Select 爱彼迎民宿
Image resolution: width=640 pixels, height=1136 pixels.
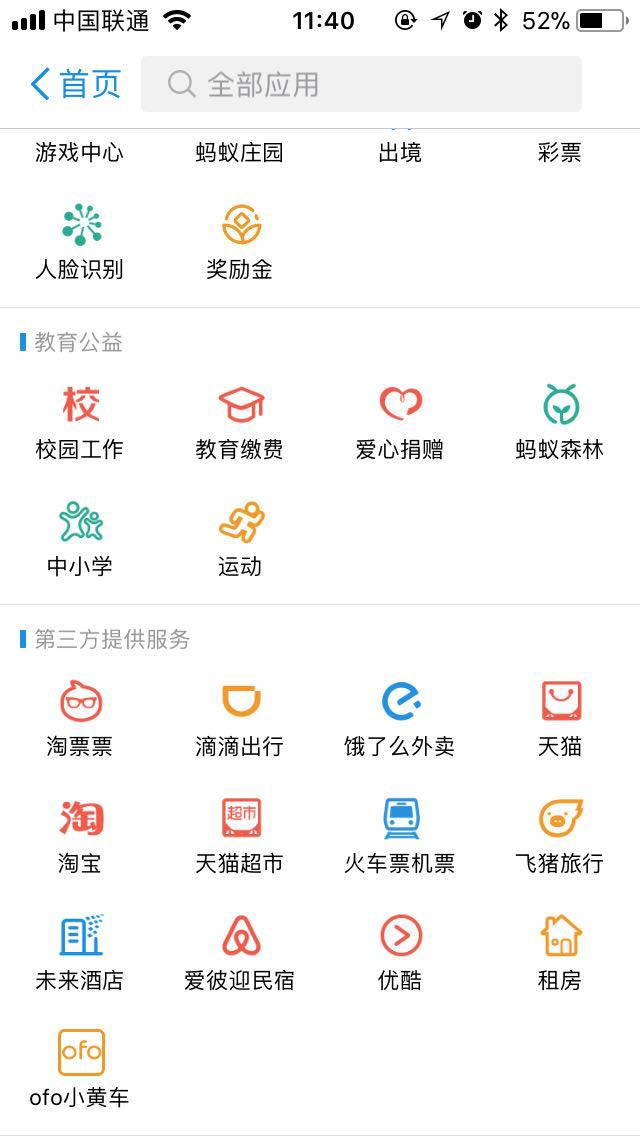pyautogui.click(x=240, y=953)
